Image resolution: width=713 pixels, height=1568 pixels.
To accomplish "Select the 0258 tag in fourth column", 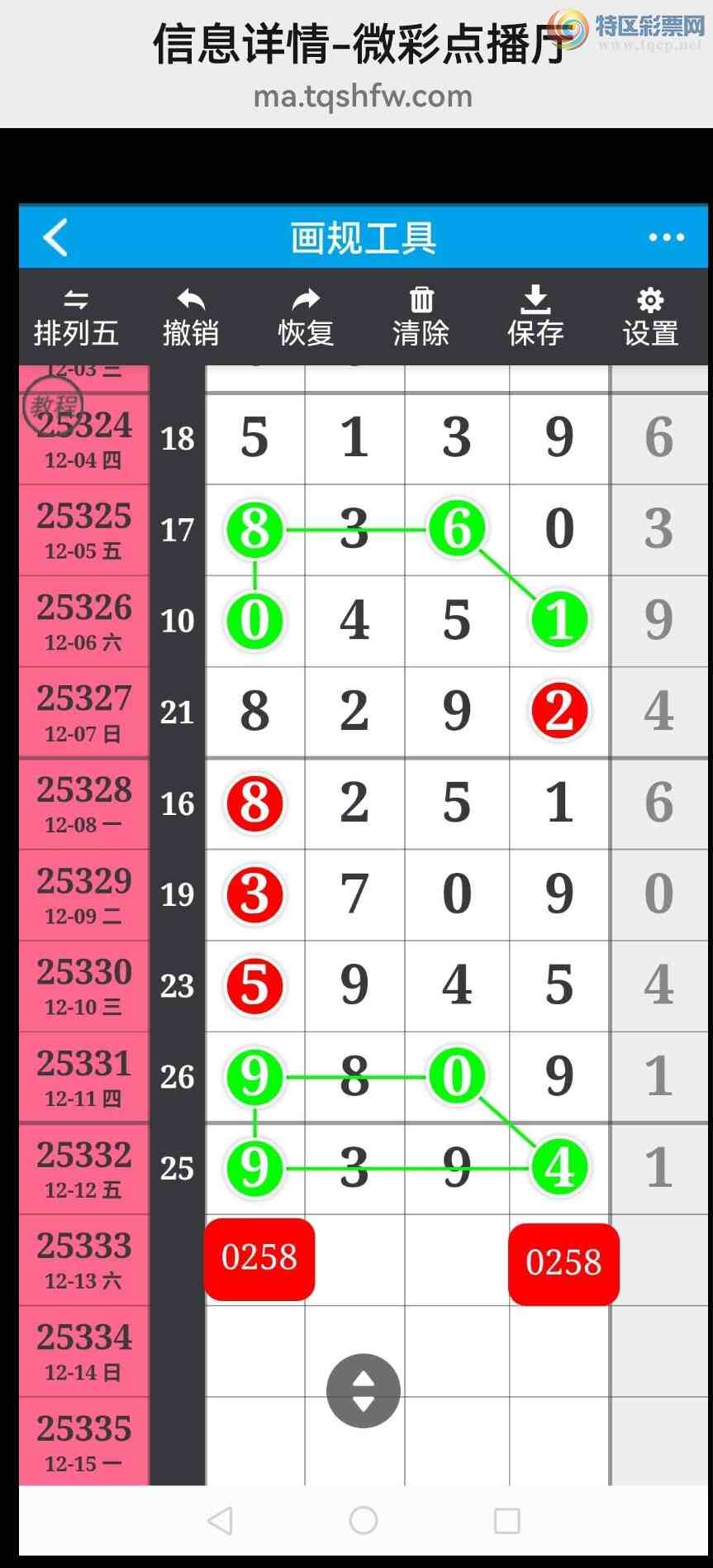I will pyautogui.click(x=563, y=1263).
